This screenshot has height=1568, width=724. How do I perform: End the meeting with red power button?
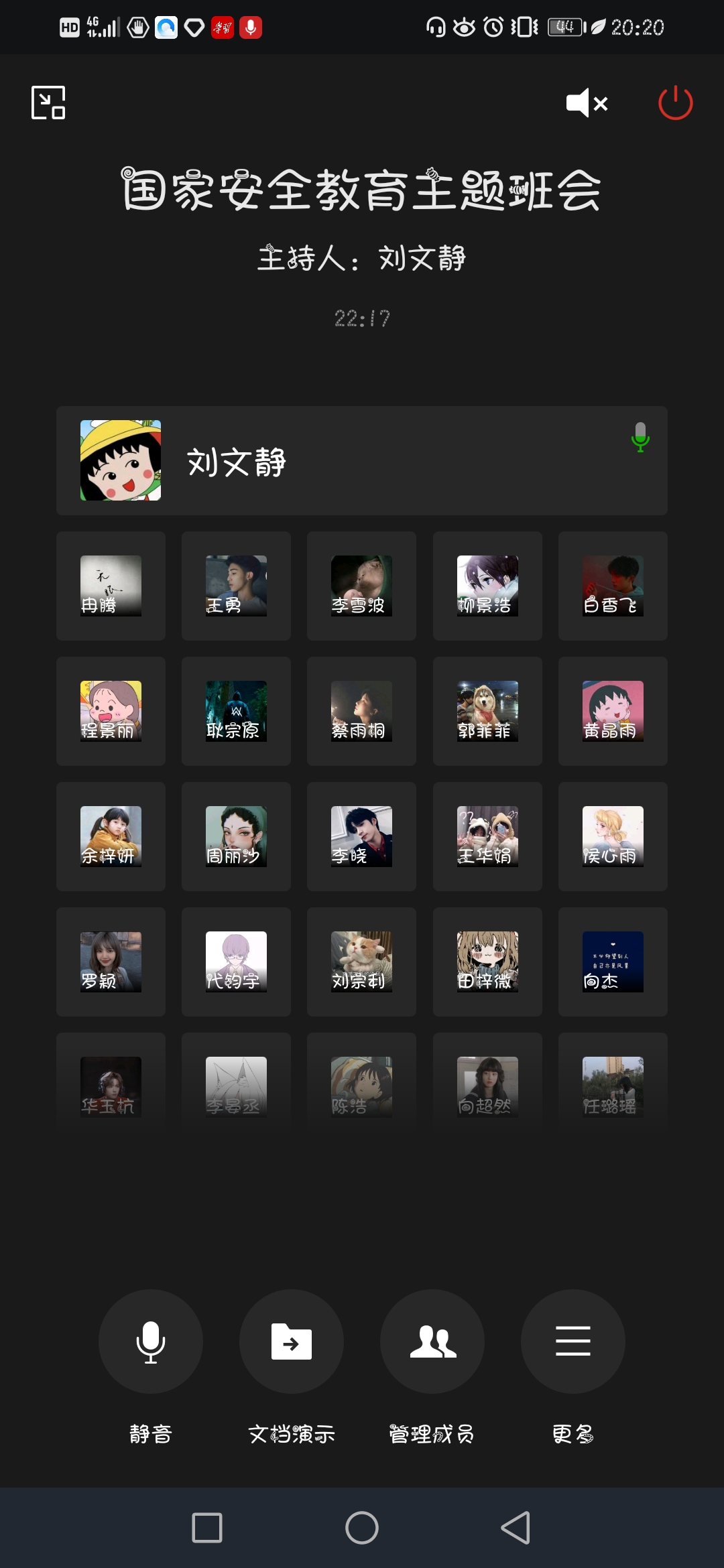[675, 103]
